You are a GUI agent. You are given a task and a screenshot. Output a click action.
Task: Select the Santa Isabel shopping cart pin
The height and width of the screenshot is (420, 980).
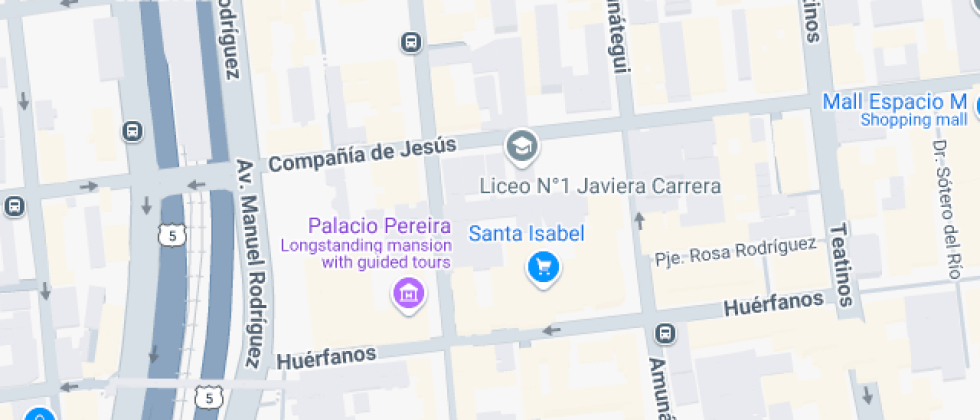click(x=543, y=267)
